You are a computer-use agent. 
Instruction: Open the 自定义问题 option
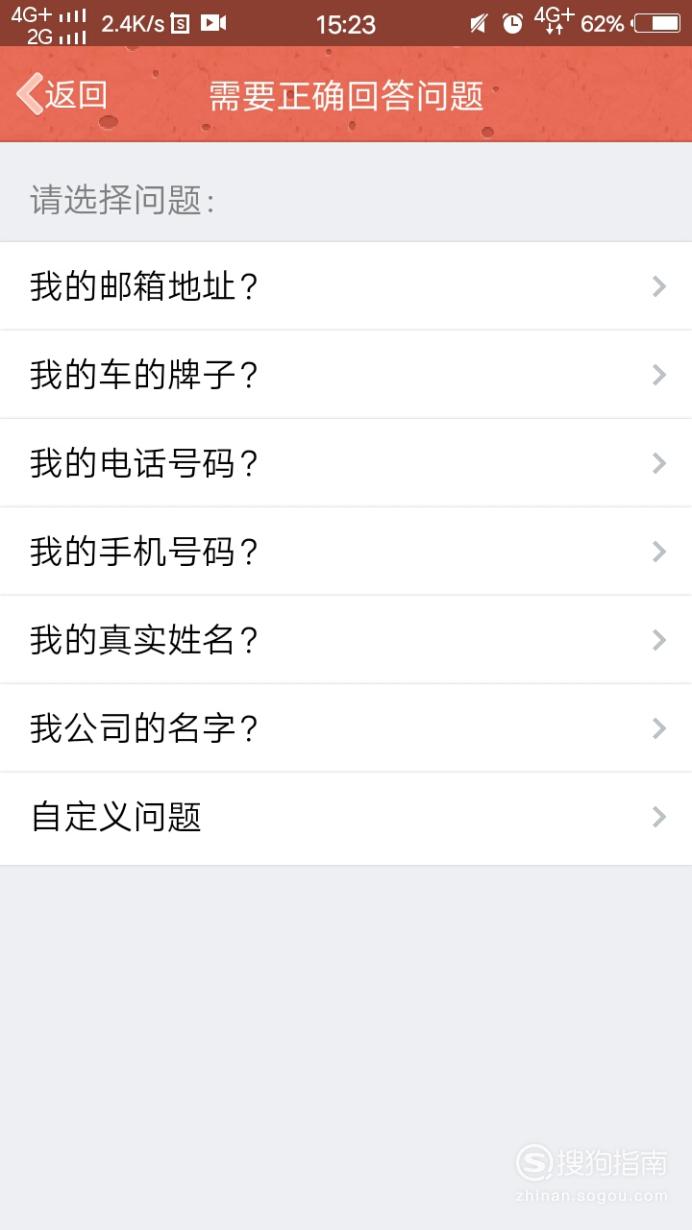tap(346, 818)
